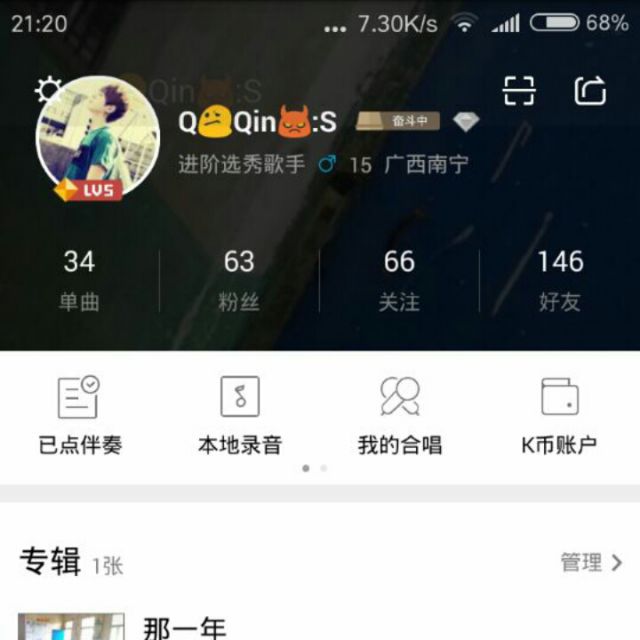Screen dimensions: 640x640
Task: Open 本地录音 local recordings
Action: pos(240,416)
